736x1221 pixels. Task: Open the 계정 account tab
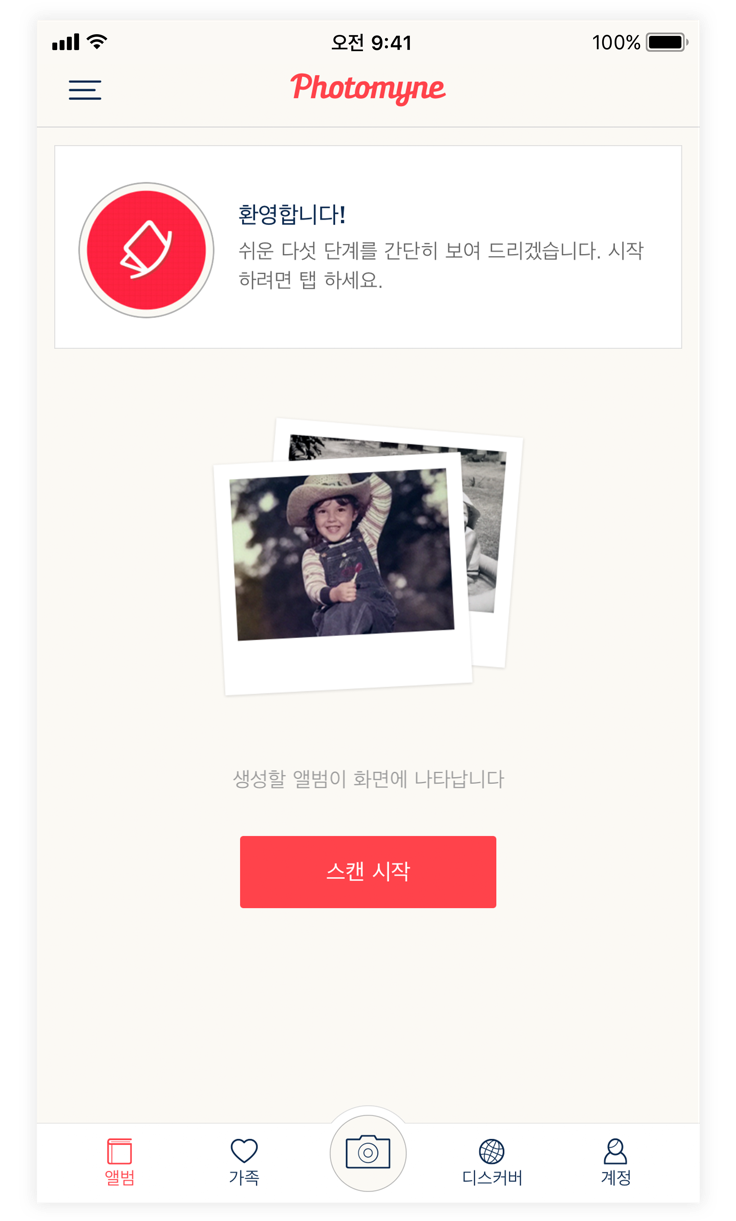point(616,1162)
